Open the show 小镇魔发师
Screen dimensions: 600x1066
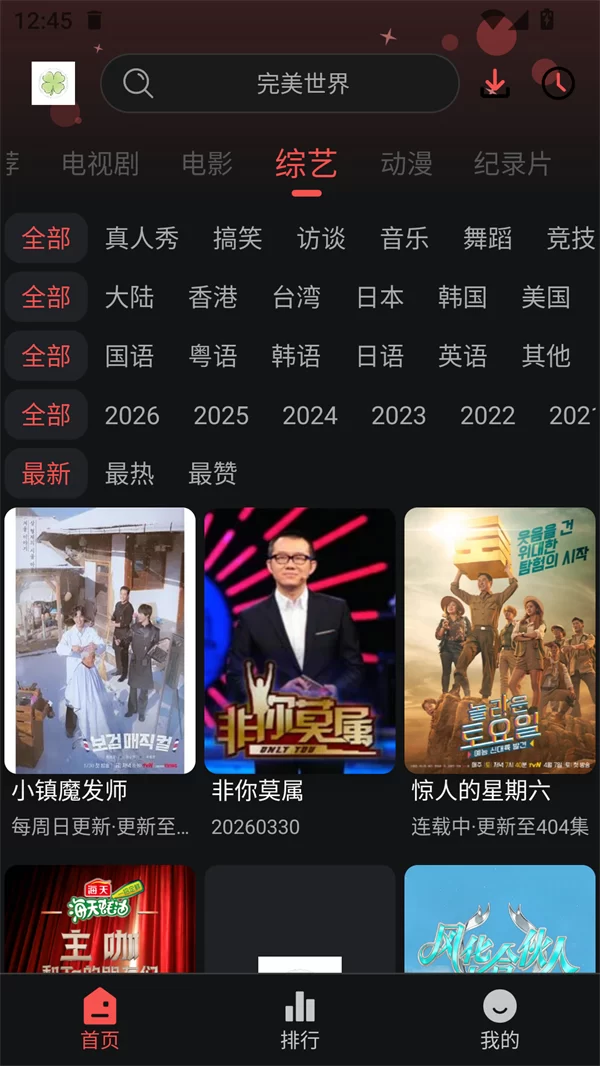[x=100, y=640]
